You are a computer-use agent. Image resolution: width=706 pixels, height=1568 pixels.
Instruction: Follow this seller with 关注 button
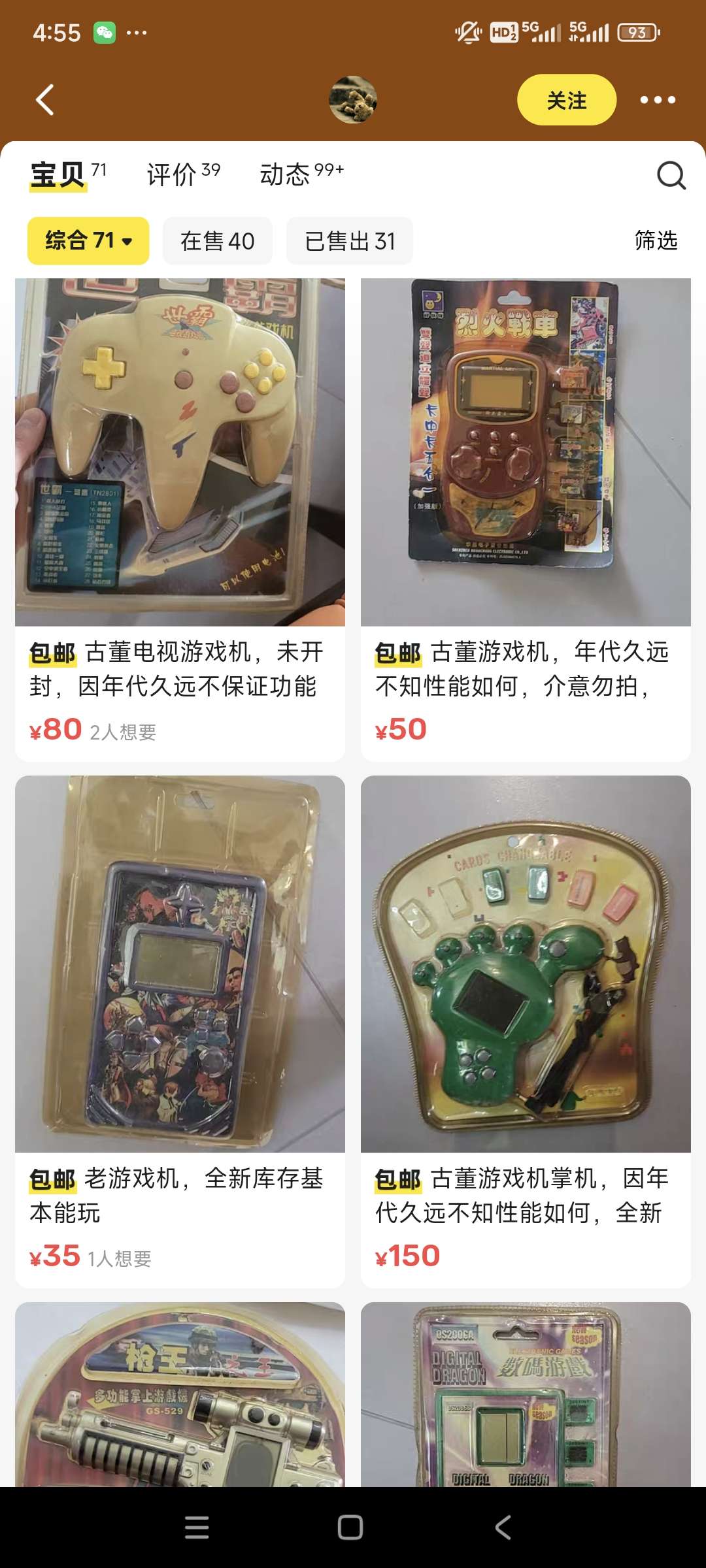pyautogui.click(x=566, y=100)
